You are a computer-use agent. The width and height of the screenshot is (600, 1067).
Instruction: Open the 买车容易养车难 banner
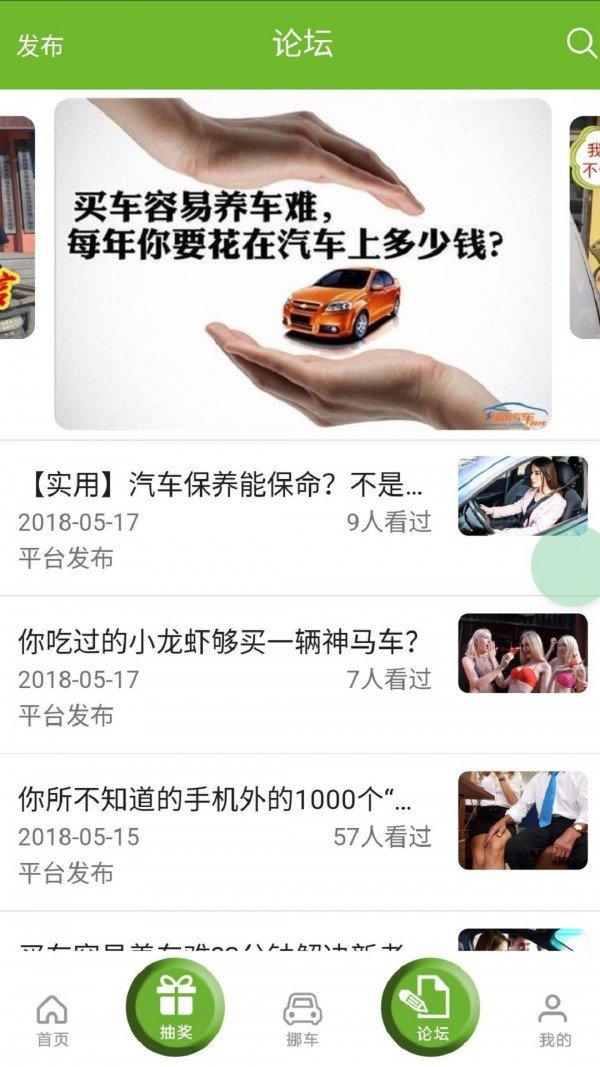(x=302, y=263)
